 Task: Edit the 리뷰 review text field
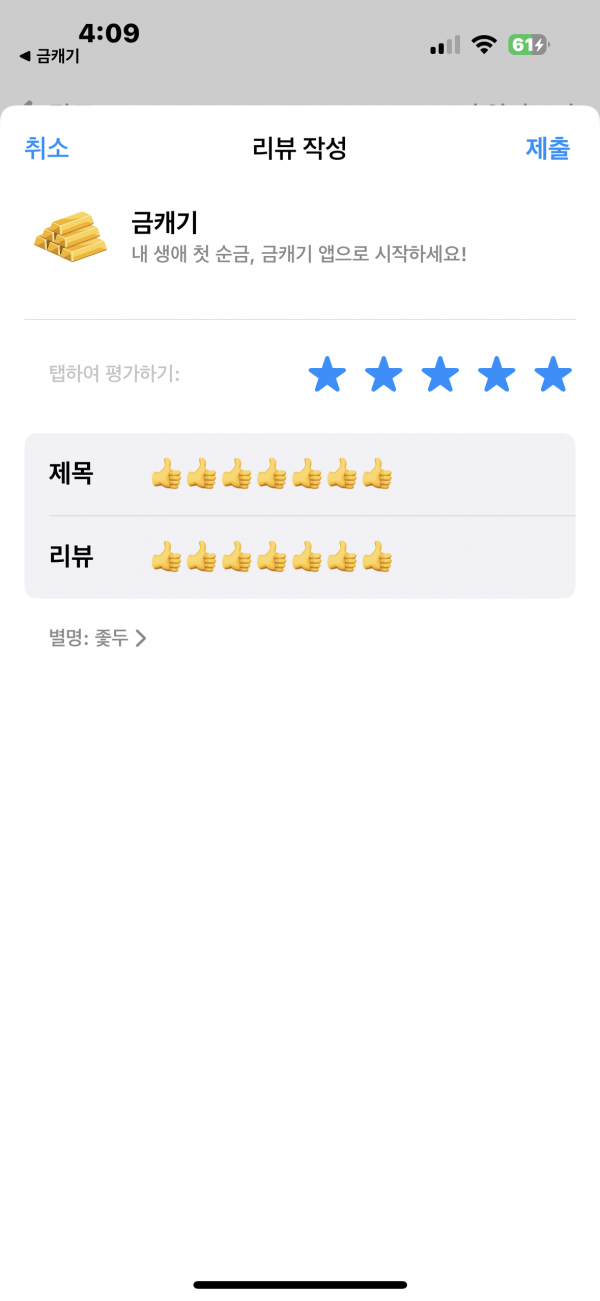coord(300,557)
